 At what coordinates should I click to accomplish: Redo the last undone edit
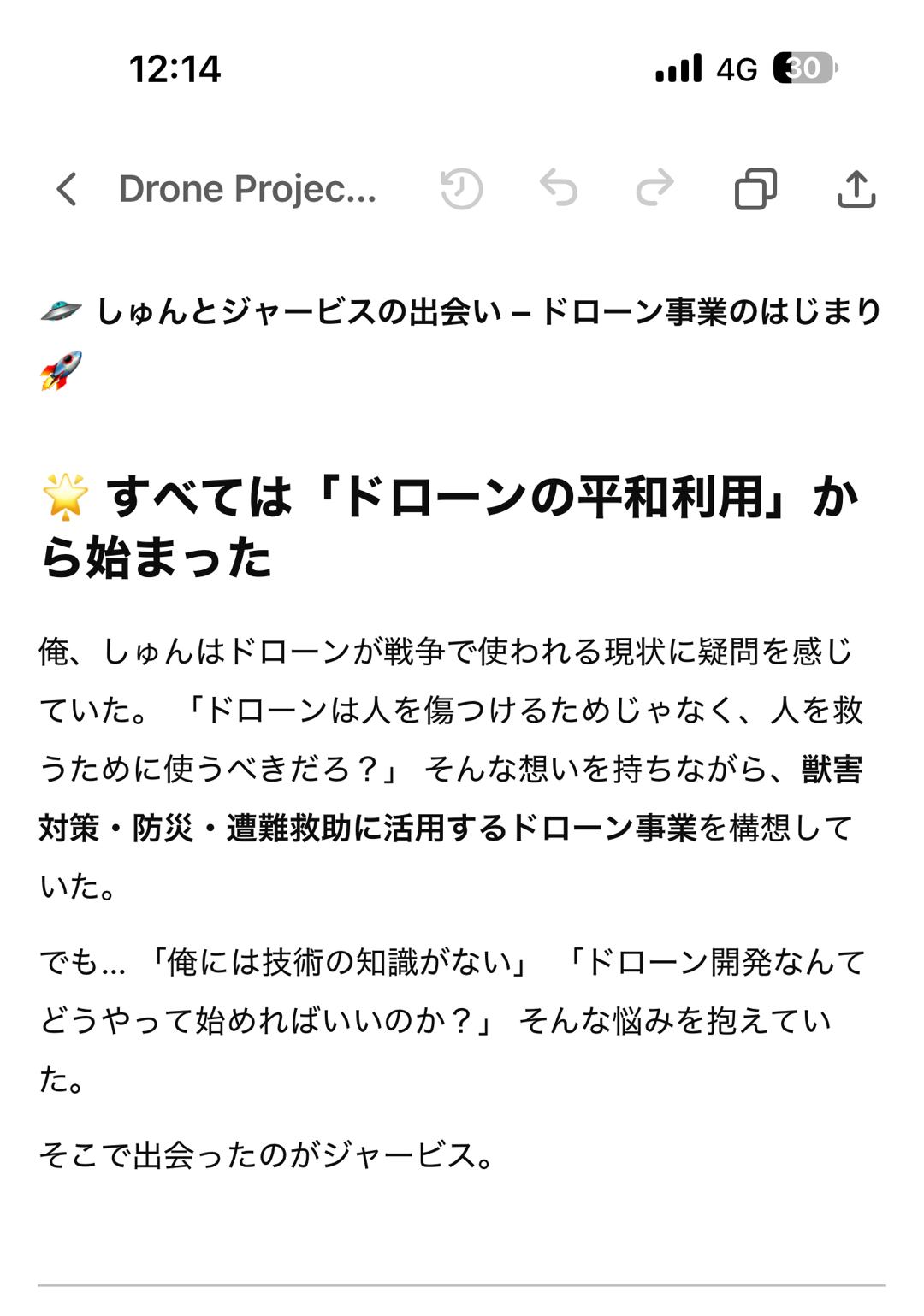coord(655,189)
